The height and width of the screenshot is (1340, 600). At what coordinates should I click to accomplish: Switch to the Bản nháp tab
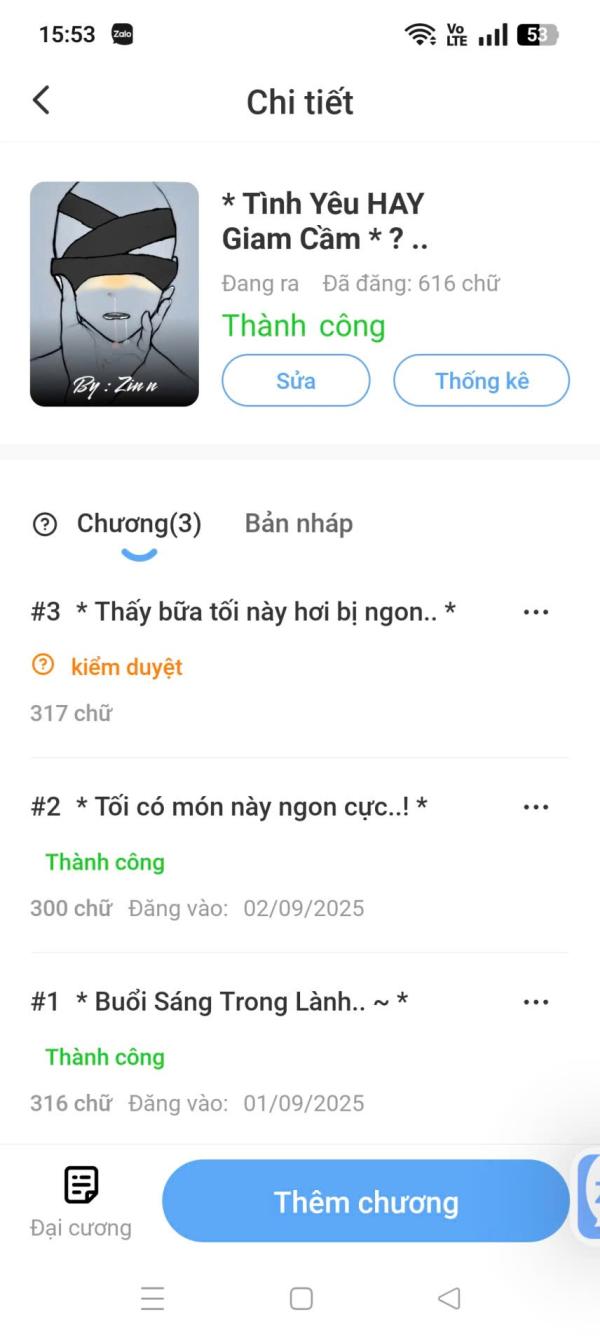pos(298,524)
